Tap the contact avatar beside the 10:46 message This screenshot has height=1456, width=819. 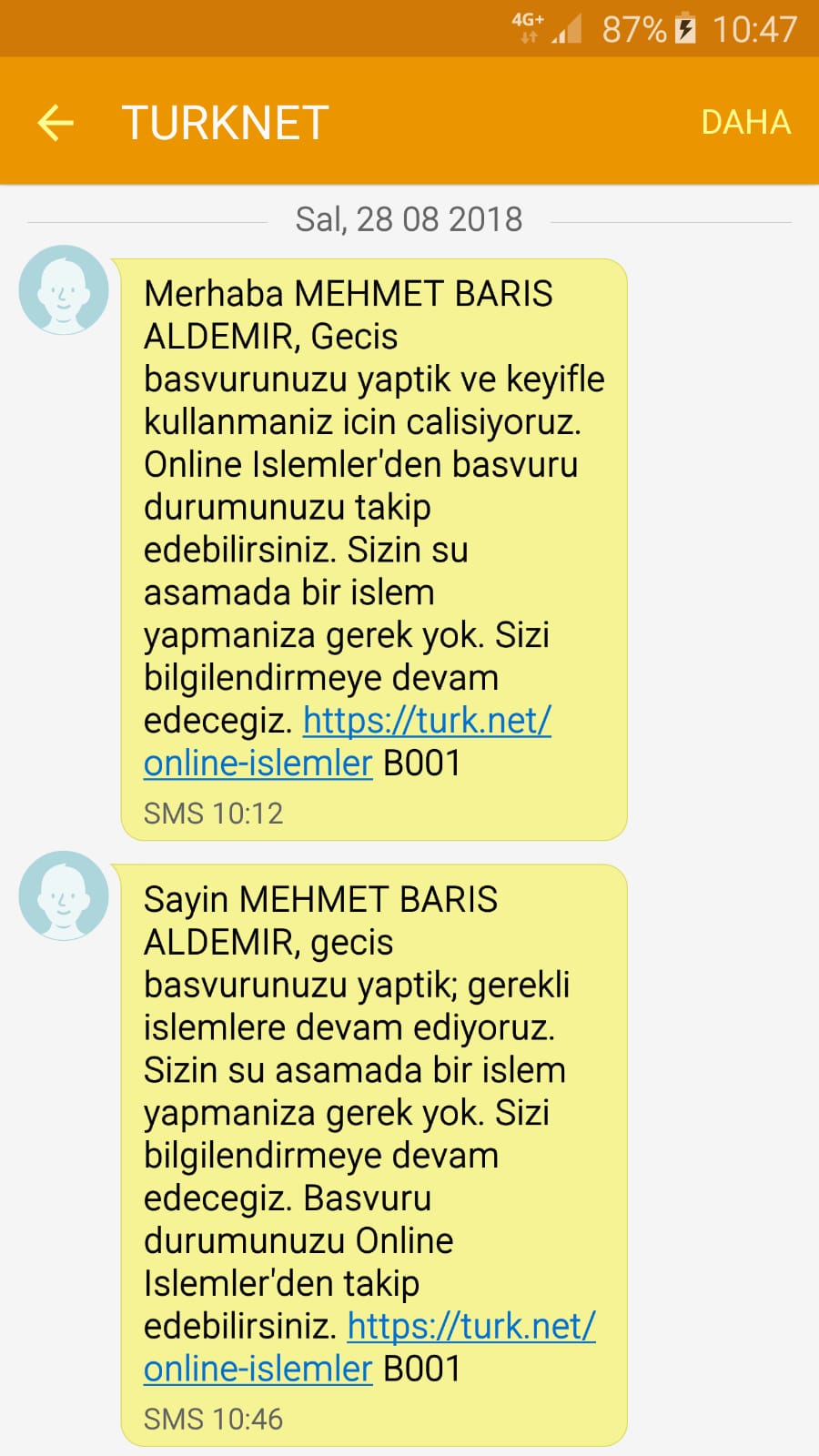click(x=64, y=895)
